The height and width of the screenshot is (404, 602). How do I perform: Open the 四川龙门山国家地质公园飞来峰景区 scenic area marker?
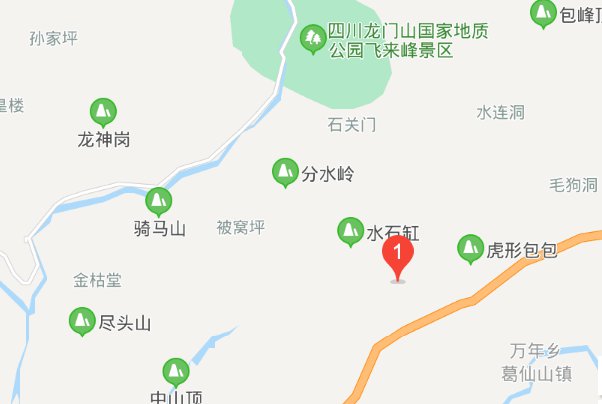pos(313,40)
